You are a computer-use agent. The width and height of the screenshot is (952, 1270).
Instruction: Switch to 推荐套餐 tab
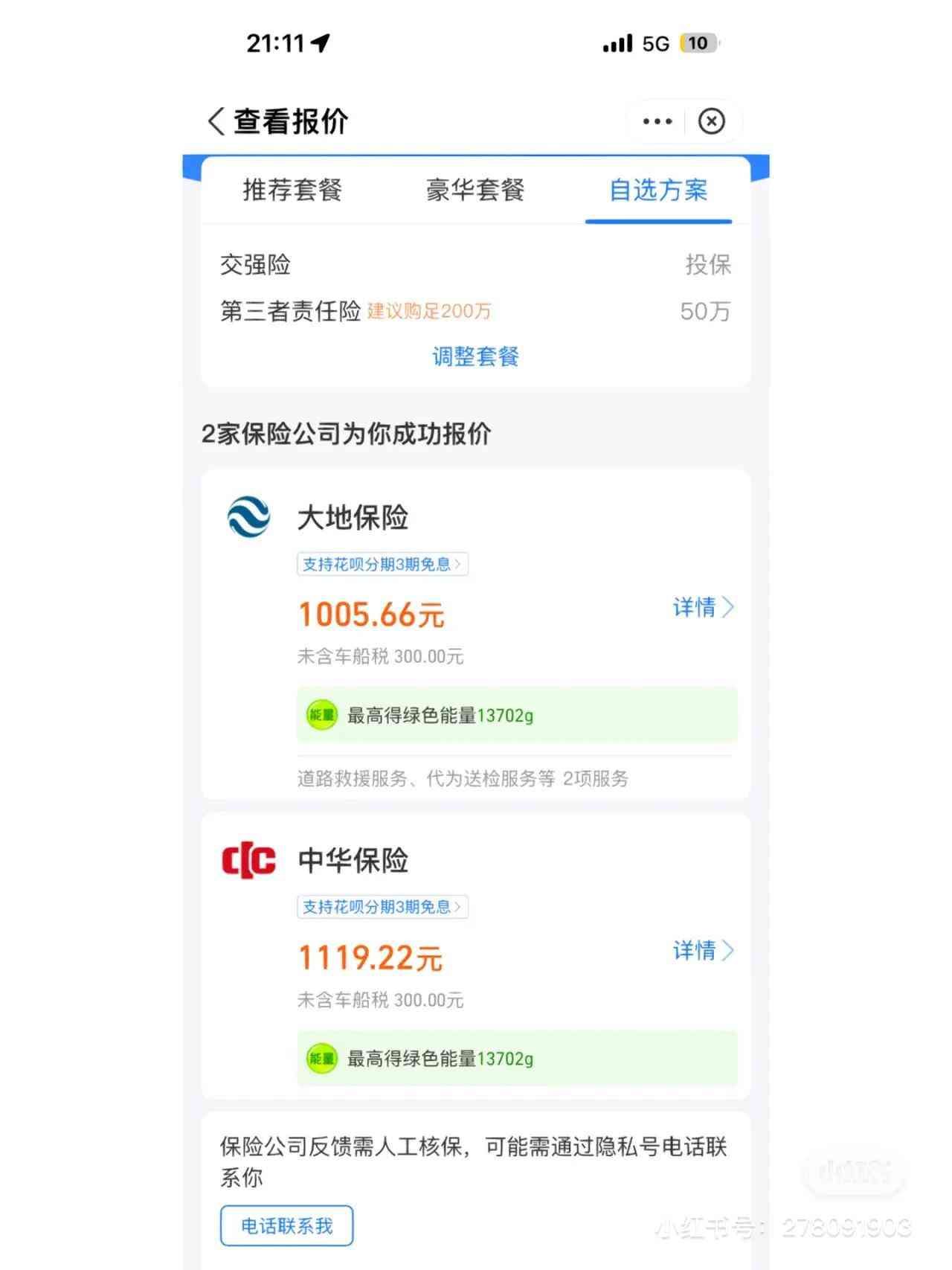[x=292, y=190]
